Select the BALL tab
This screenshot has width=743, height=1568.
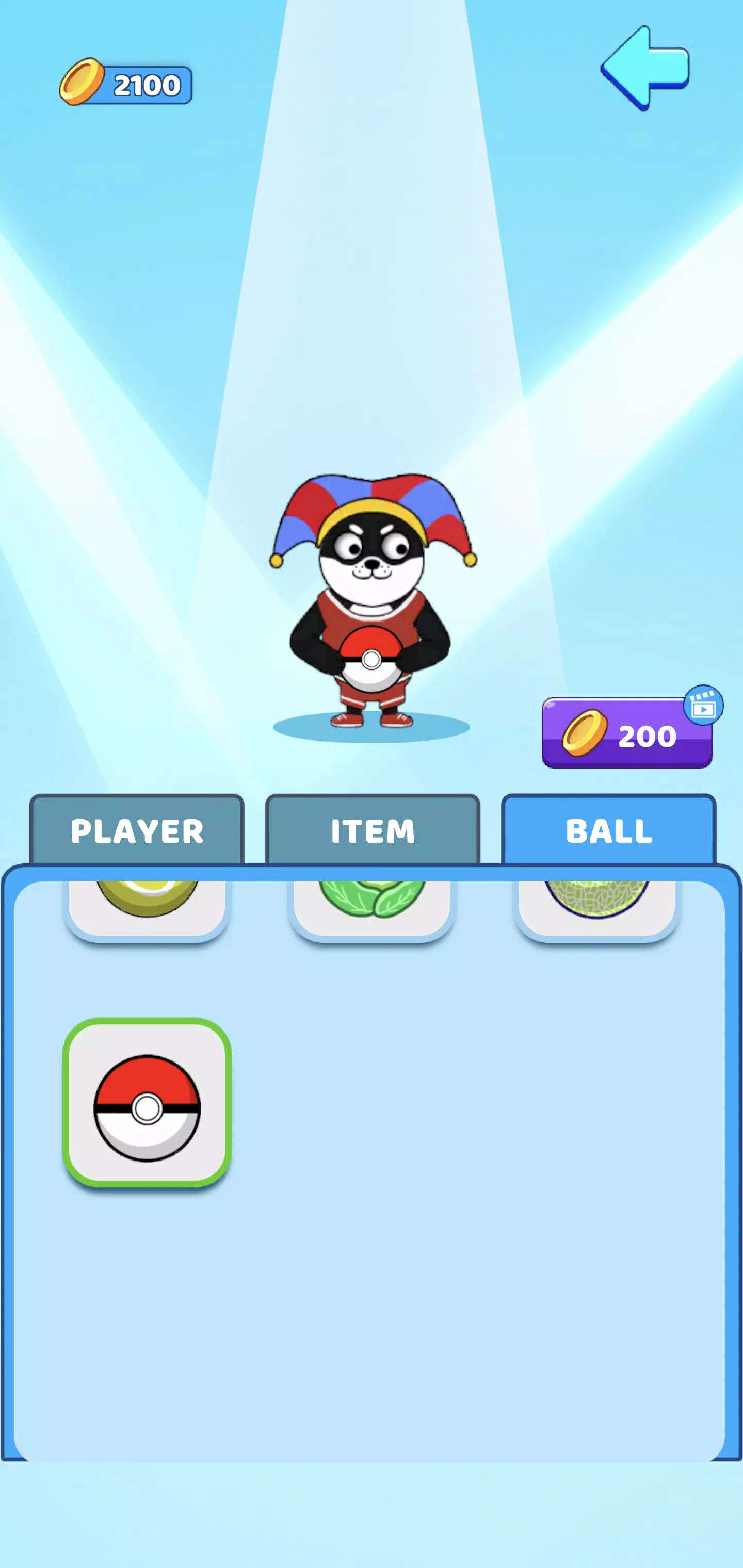608,830
